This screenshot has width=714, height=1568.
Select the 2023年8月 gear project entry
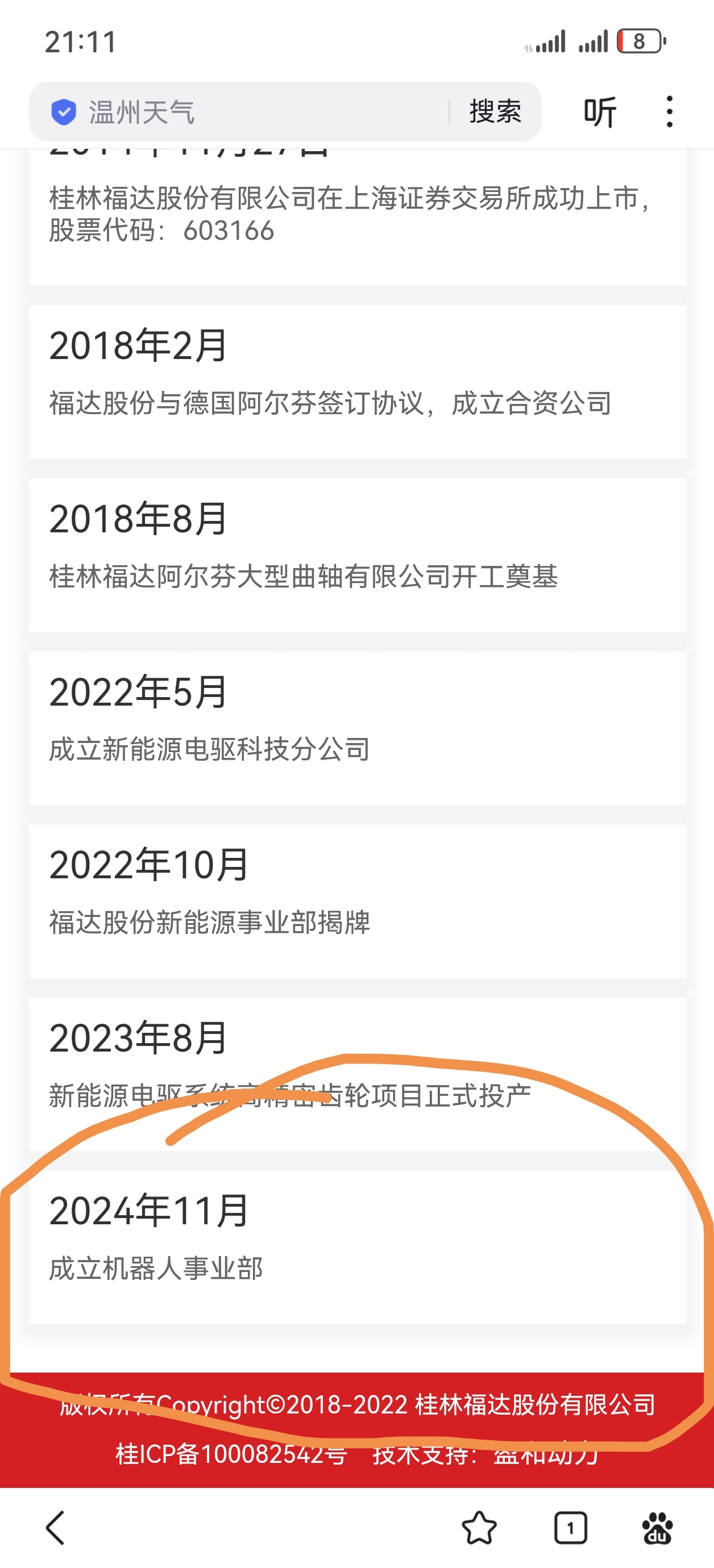pyautogui.click(x=138, y=1039)
